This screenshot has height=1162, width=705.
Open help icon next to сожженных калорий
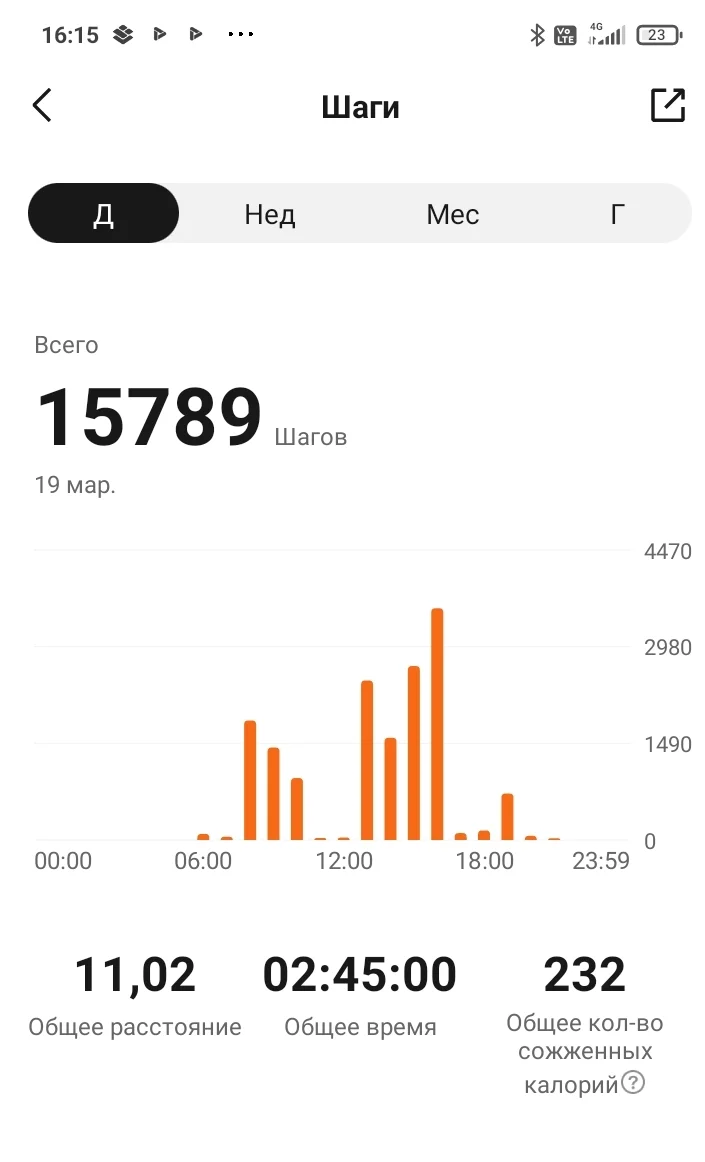click(x=633, y=1082)
